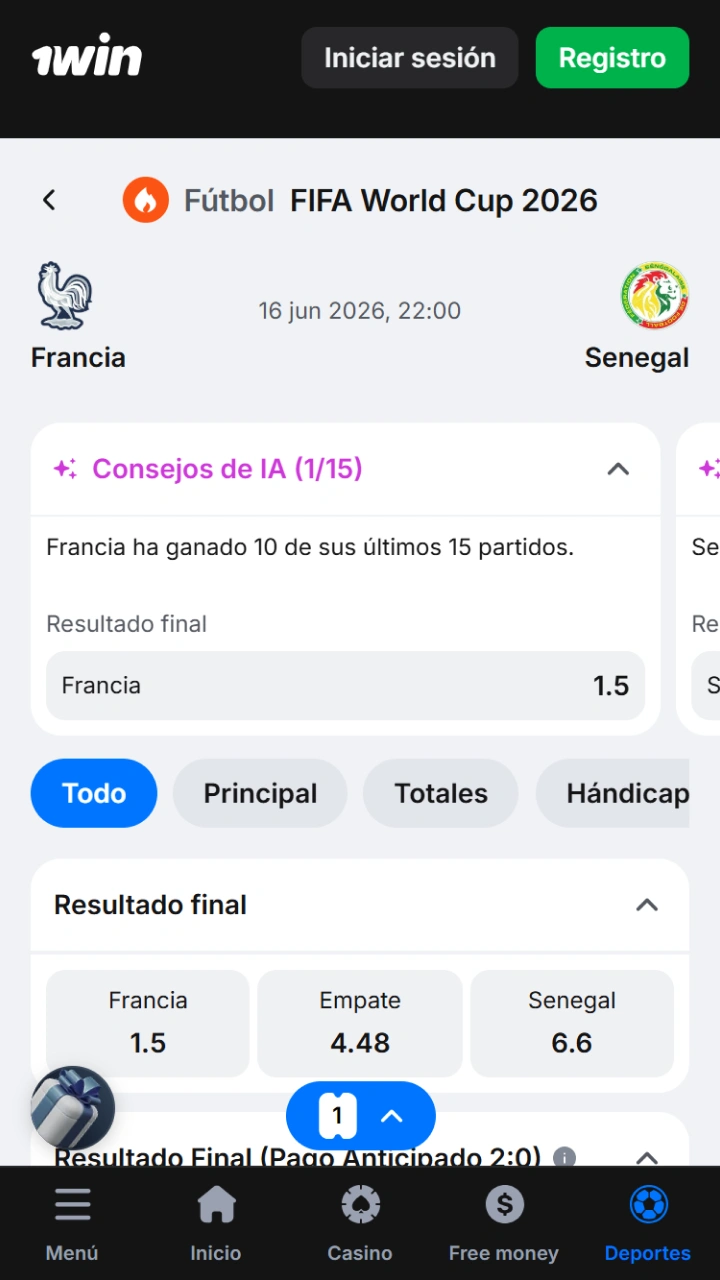Switch to the Totales chip
720x1280 pixels.
click(x=441, y=793)
